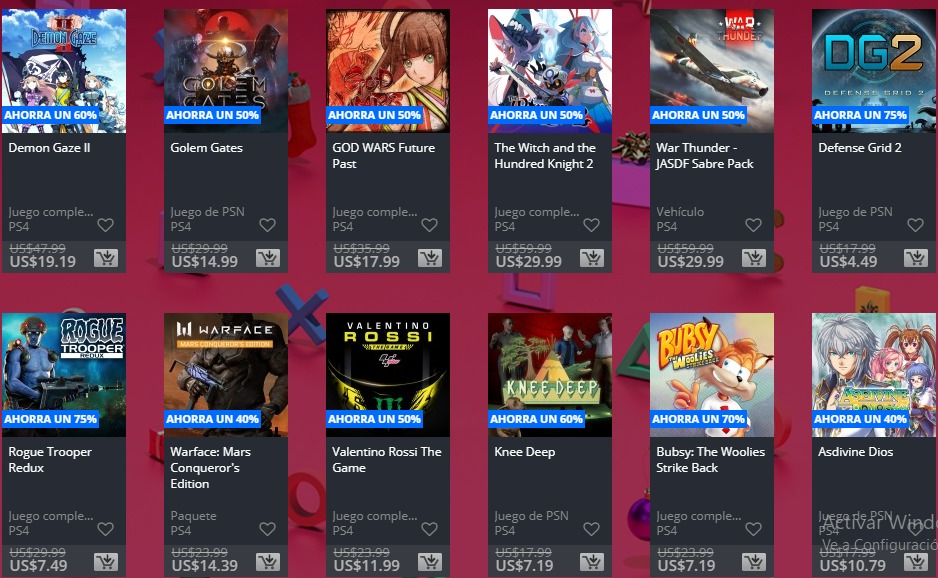Add Defense Grid 2 to cart
Screen dimensions: 938x578
(915, 259)
